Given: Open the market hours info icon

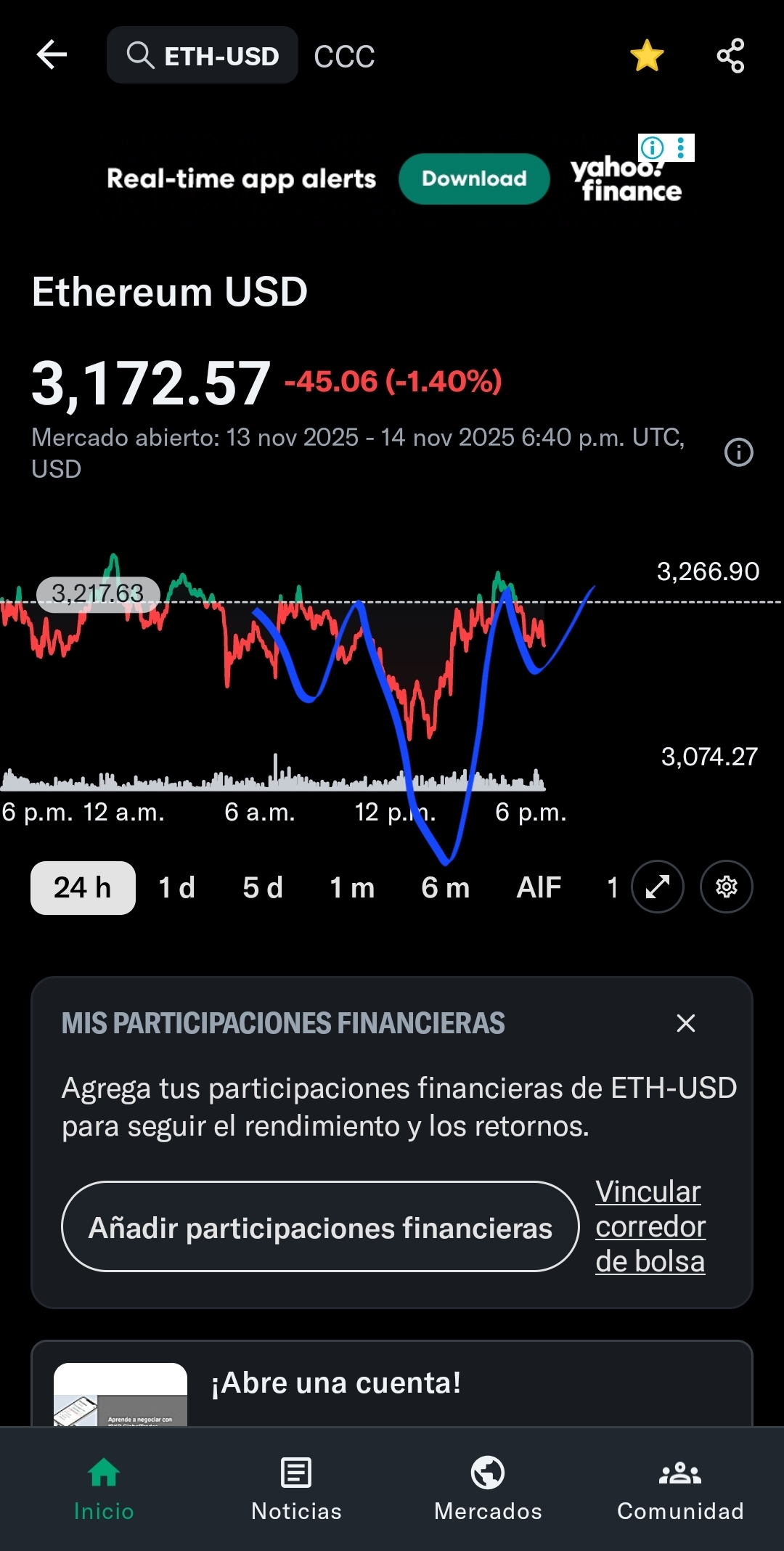Looking at the screenshot, I should coord(739,452).
